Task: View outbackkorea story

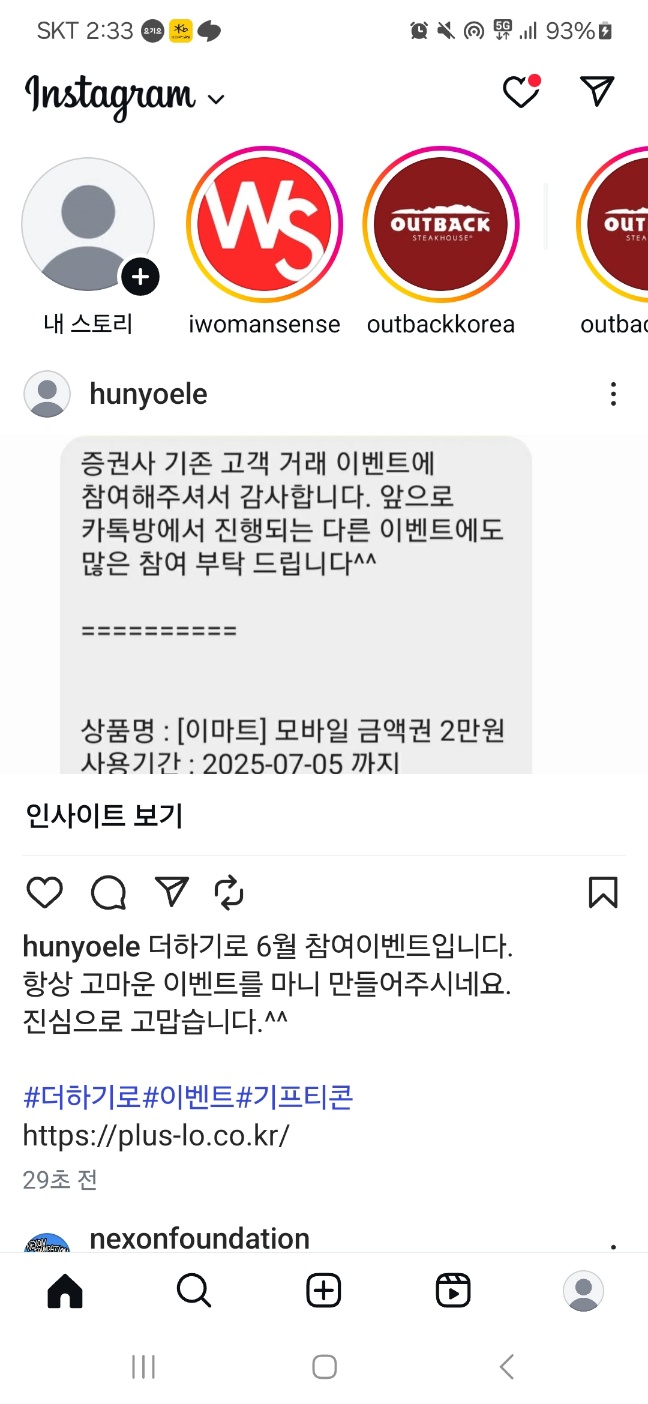Action: [441, 225]
